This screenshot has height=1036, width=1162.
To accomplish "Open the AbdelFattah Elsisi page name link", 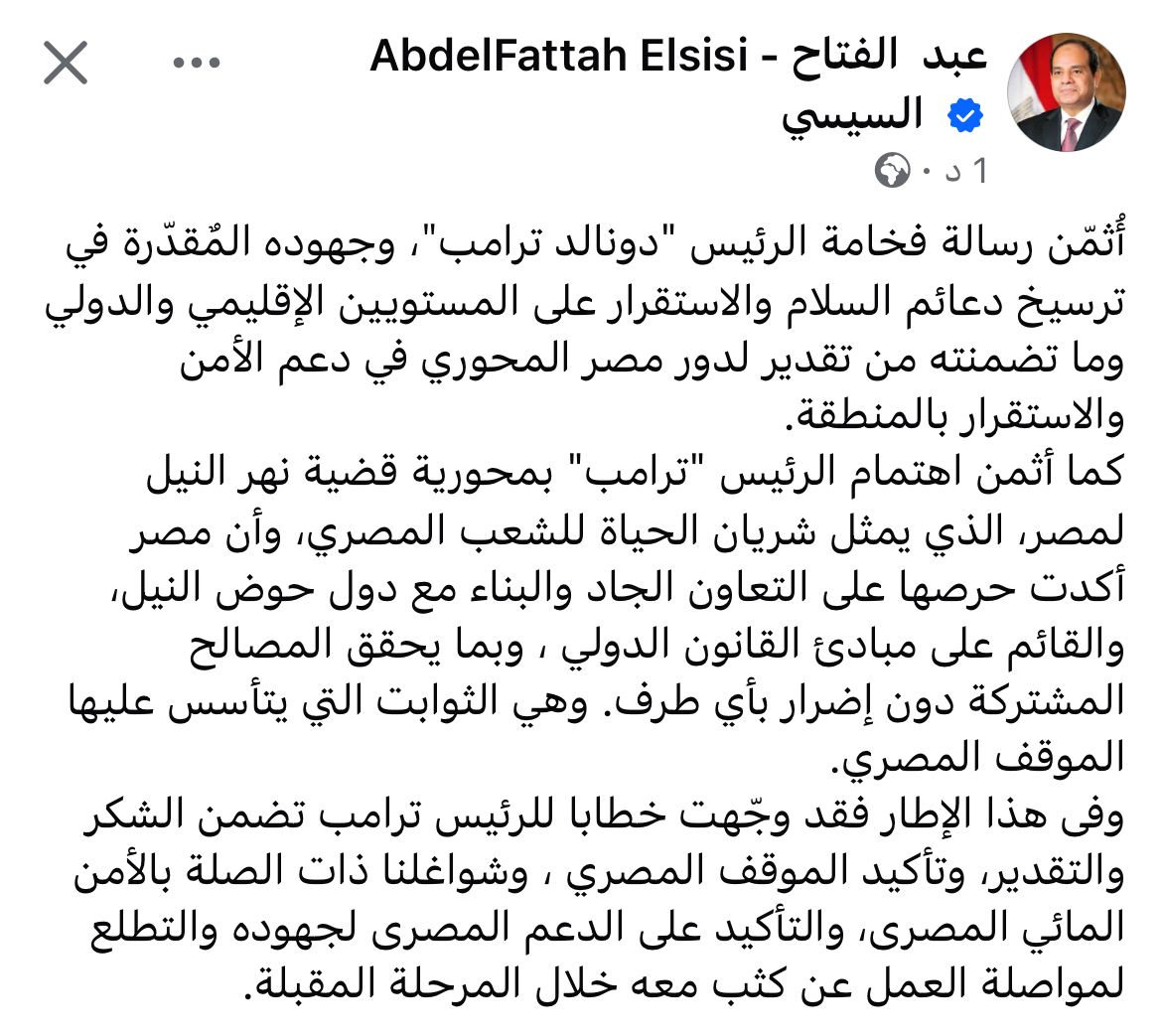I will [x=678, y=59].
